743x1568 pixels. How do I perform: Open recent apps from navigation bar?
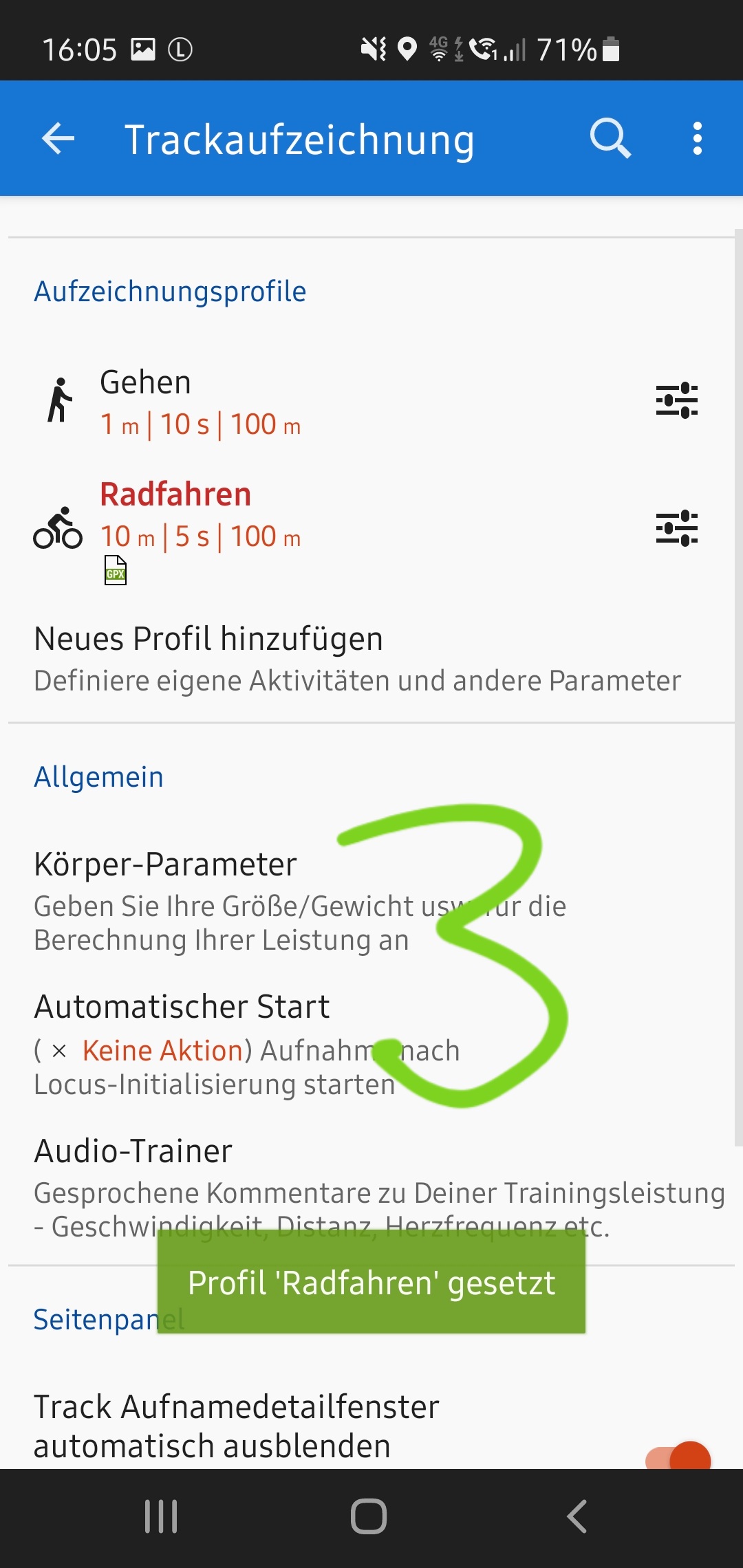[161, 1516]
